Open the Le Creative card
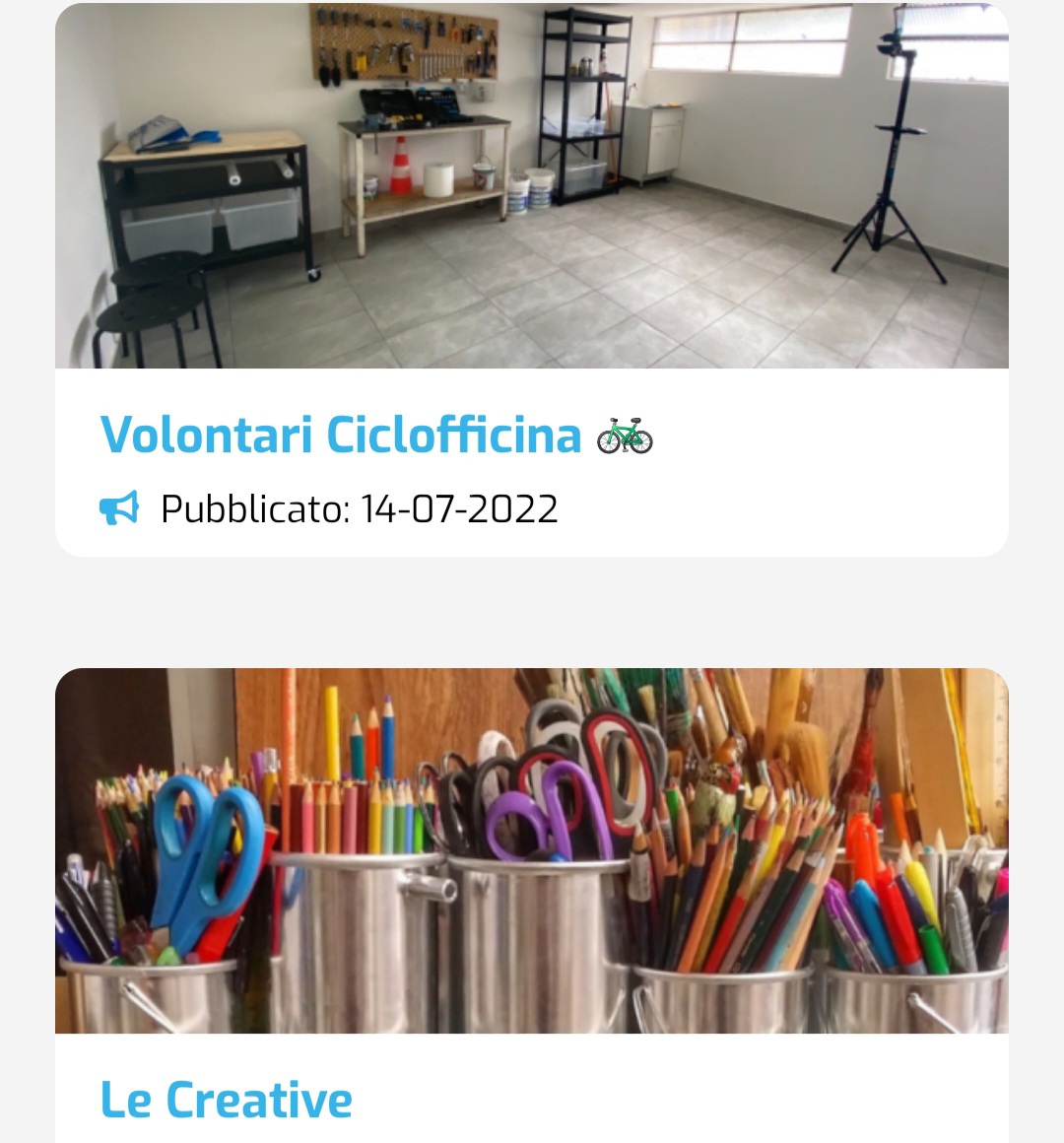The height and width of the screenshot is (1143, 1064). pos(532,852)
